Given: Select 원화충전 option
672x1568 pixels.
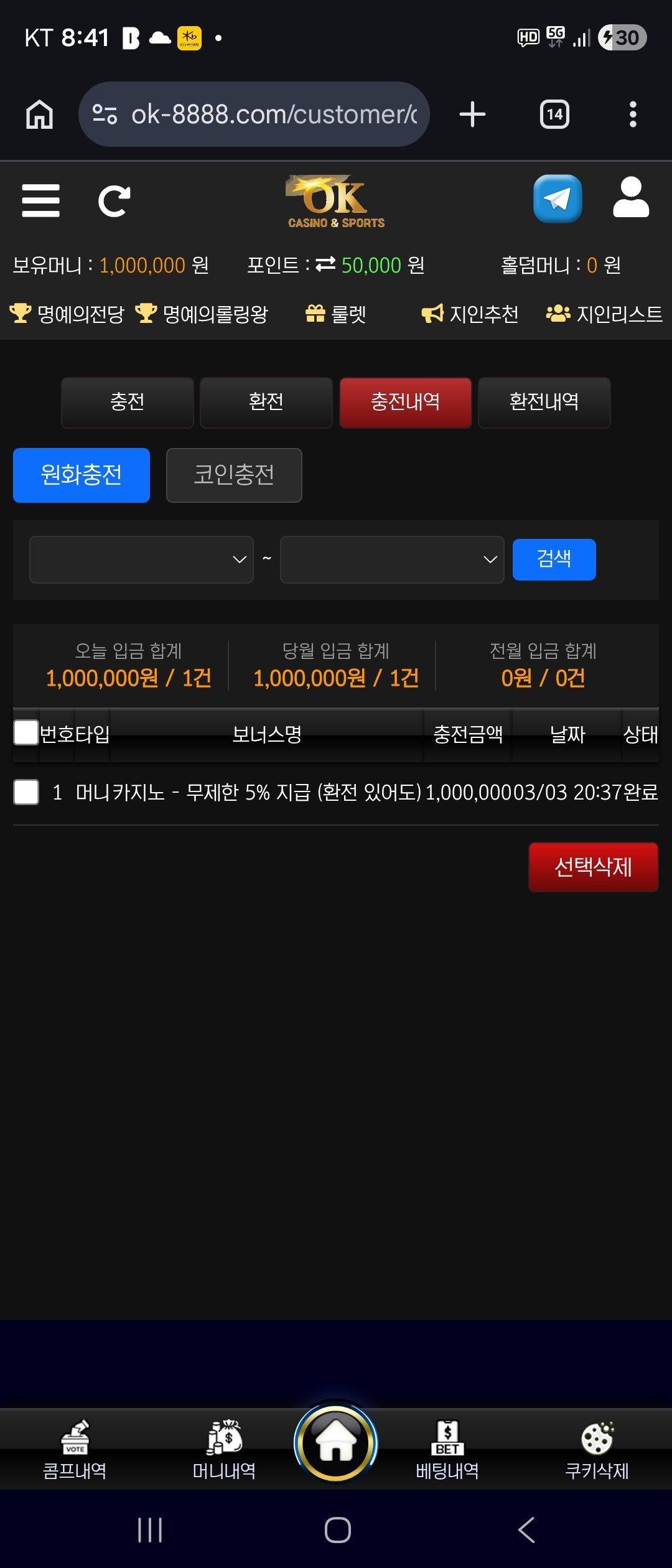Looking at the screenshot, I should coord(82,475).
